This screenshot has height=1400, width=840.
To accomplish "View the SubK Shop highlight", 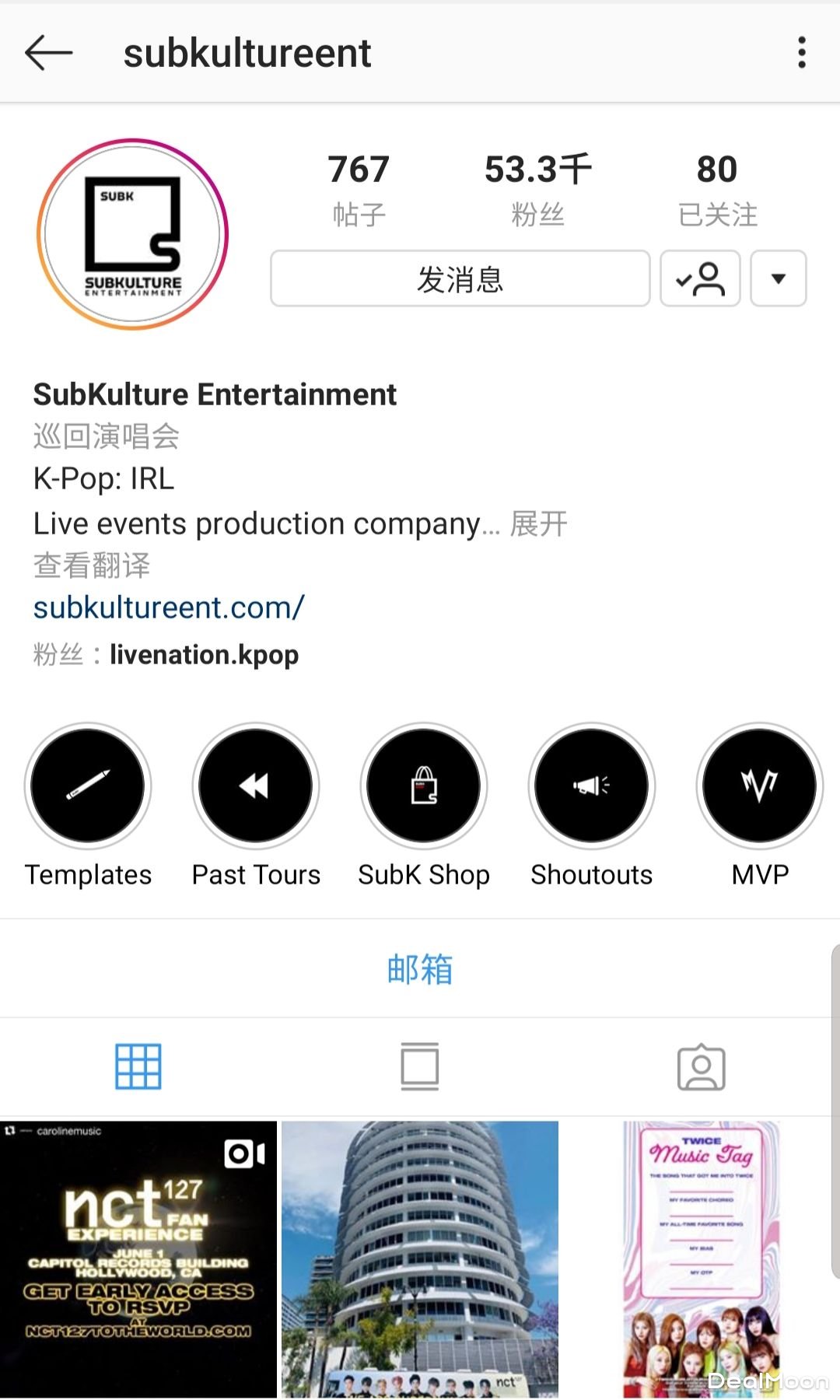I will pos(424,786).
